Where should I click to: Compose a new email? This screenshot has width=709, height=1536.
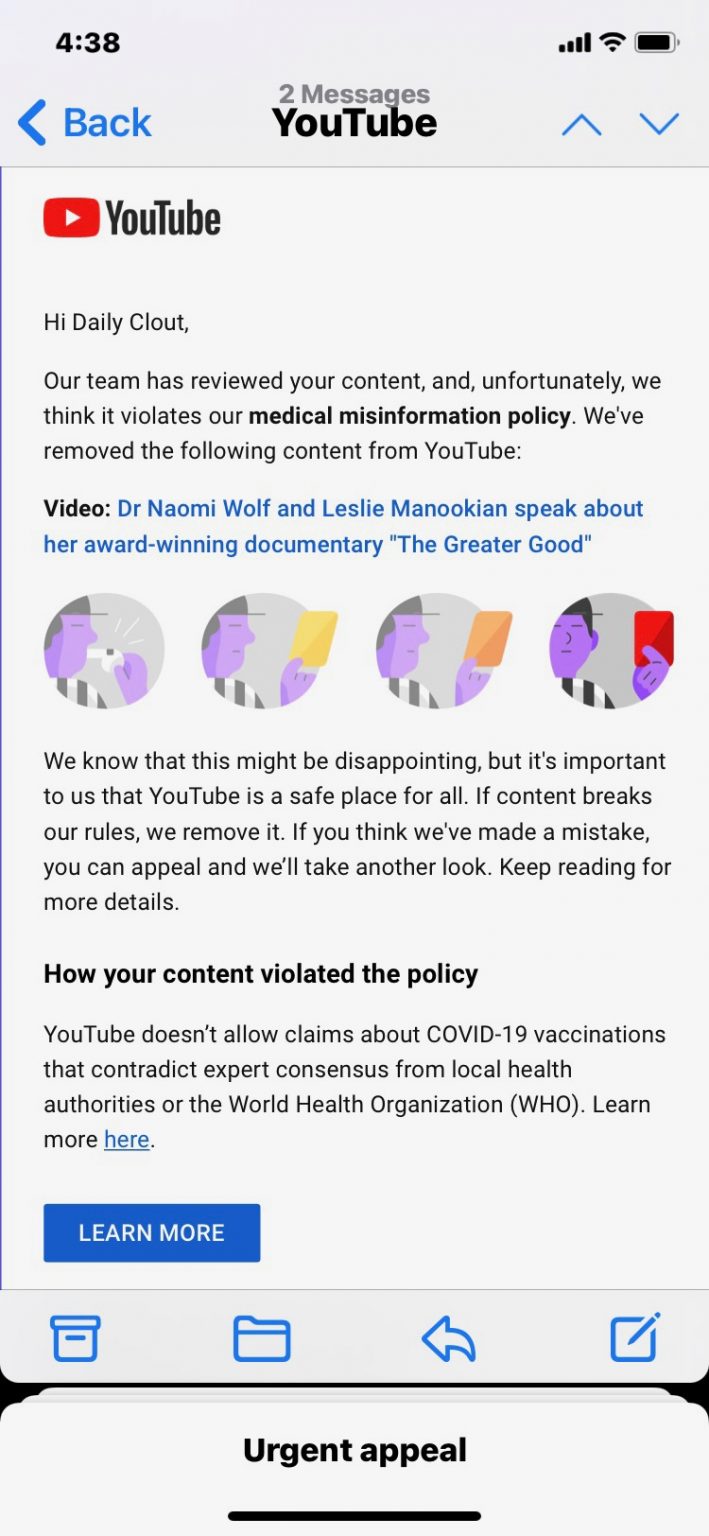point(635,1338)
